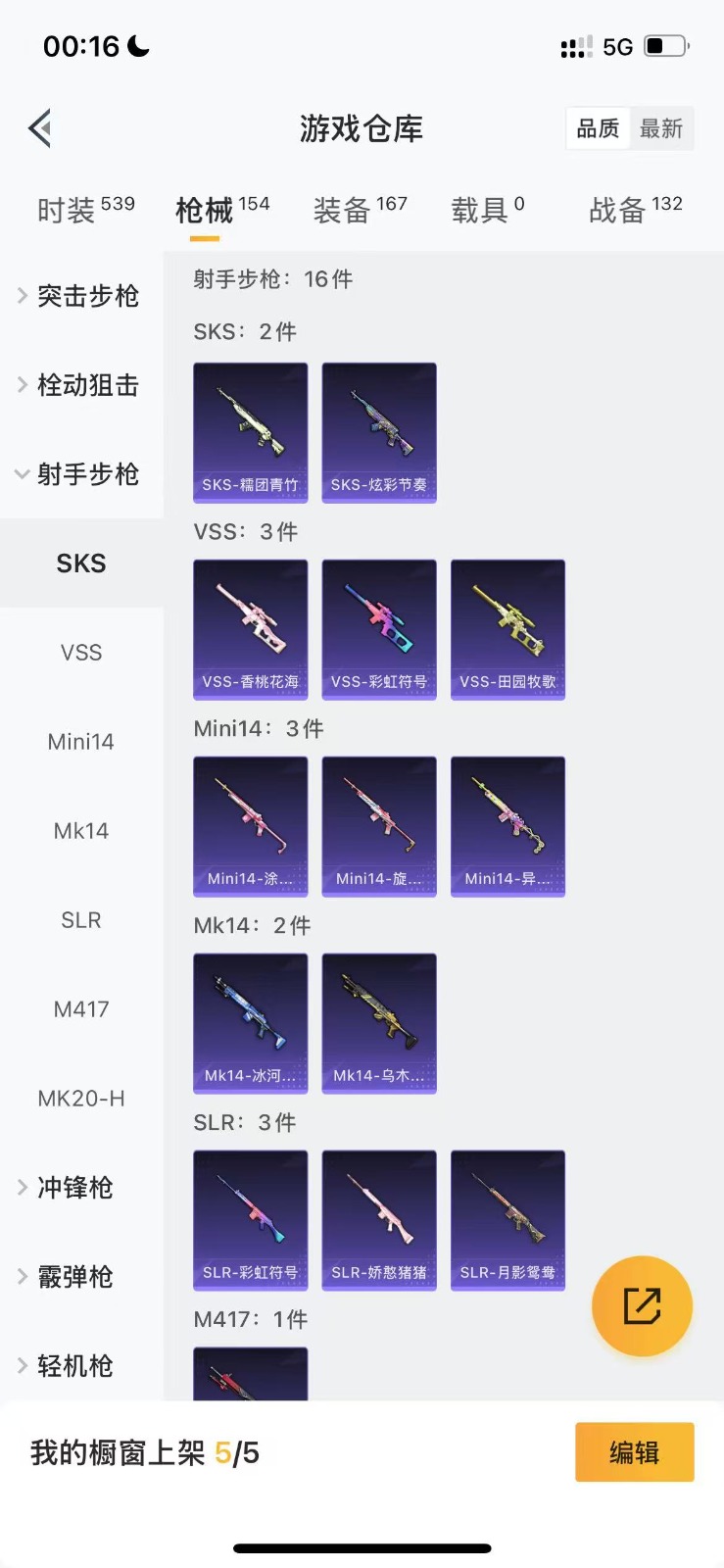724x1568 pixels.
Task: Open the VSS-彩虹符号 skin
Action: click(379, 629)
